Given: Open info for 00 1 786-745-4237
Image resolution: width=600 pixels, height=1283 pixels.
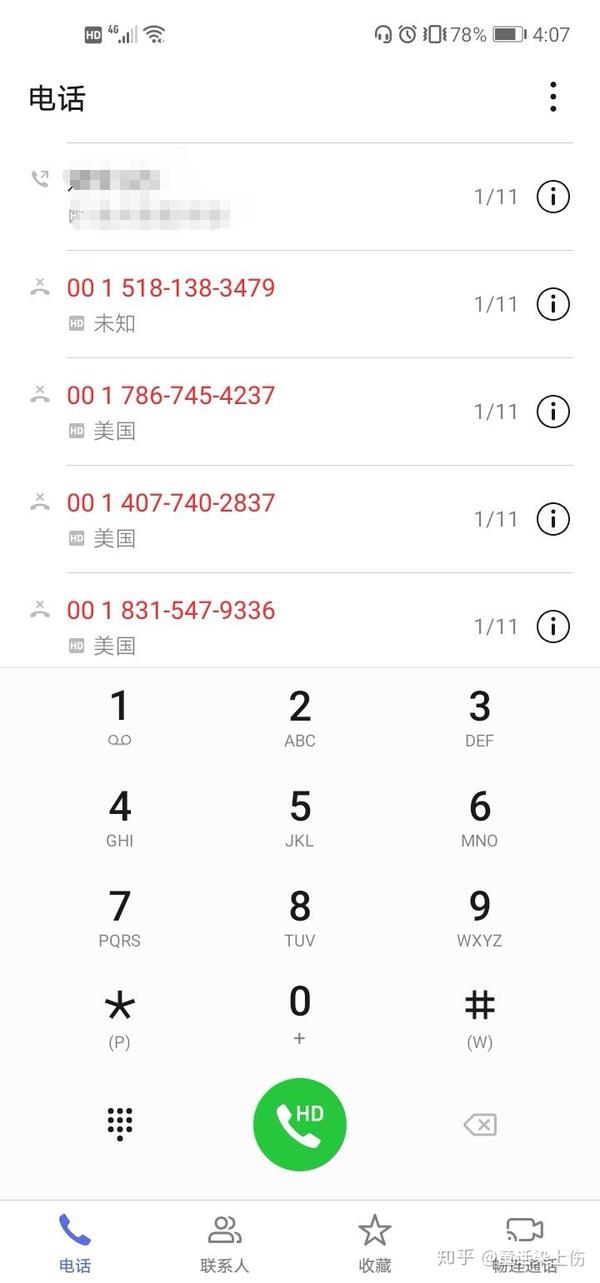Looking at the screenshot, I should tap(553, 411).
